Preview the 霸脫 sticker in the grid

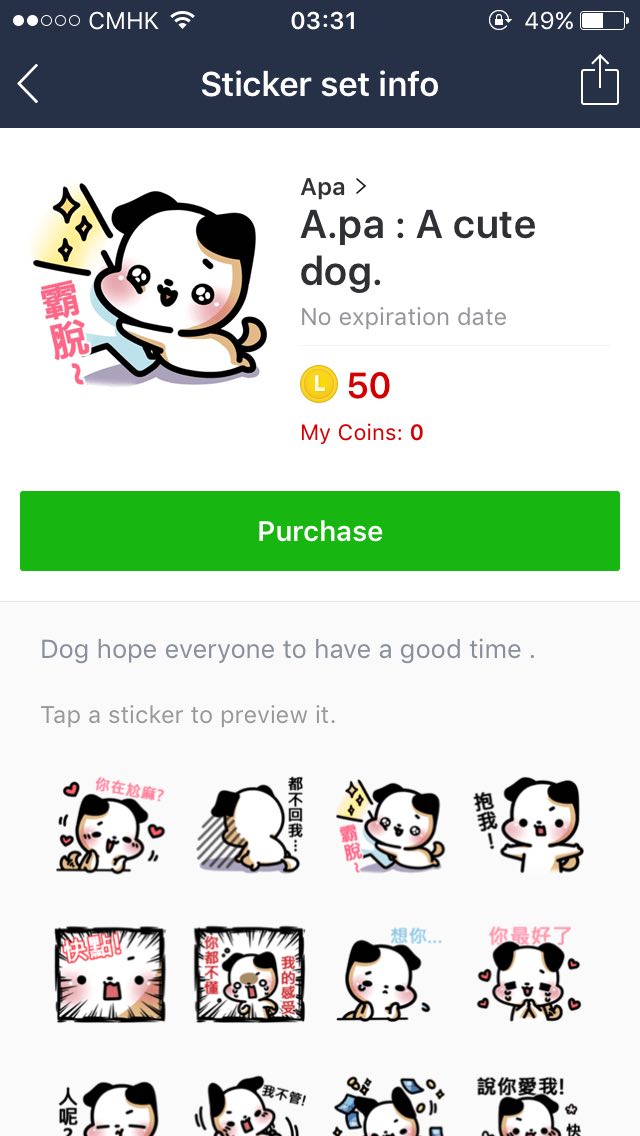pyautogui.click(x=390, y=827)
